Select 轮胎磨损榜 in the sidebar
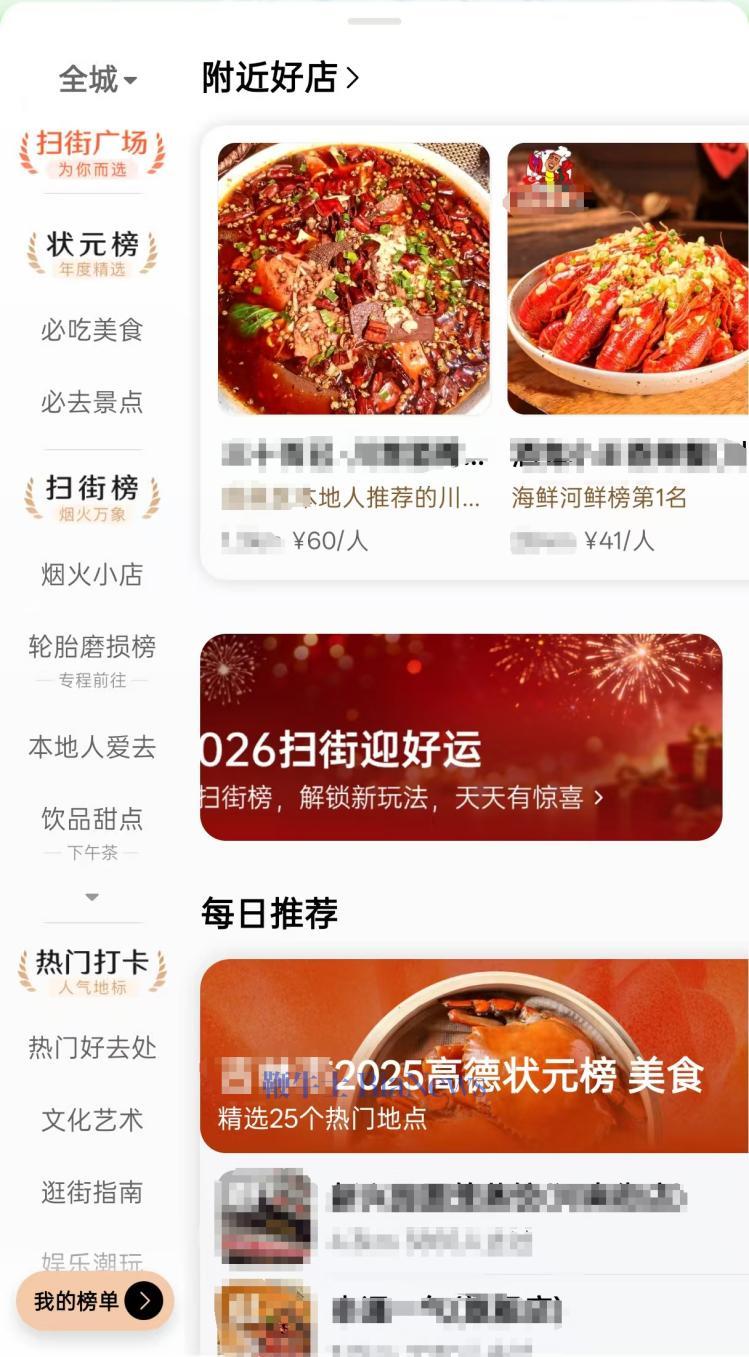749x1357 pixels. pos(91,648)
